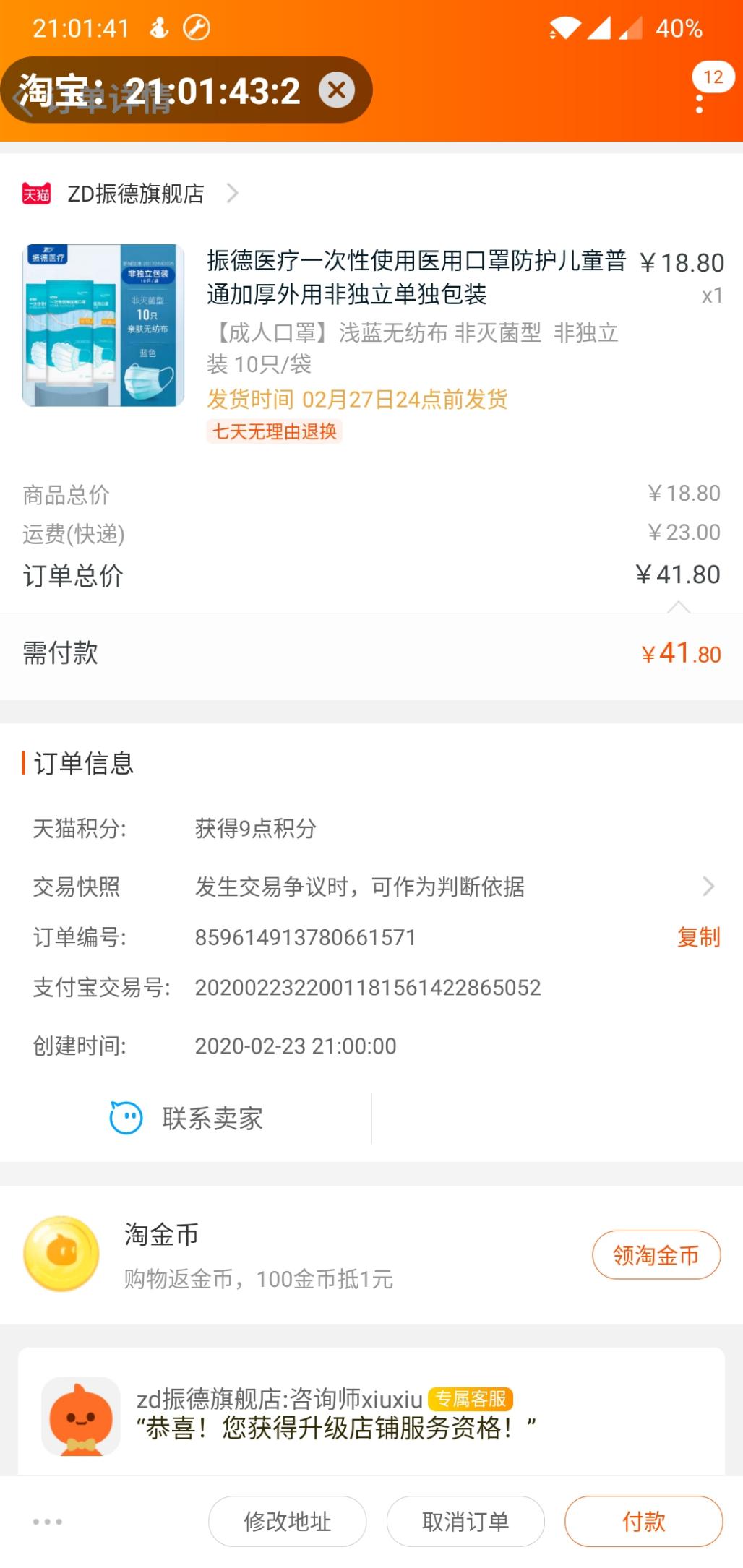
Task: Tap 领淘金币 to claim coins
Action: point(656,1255)
